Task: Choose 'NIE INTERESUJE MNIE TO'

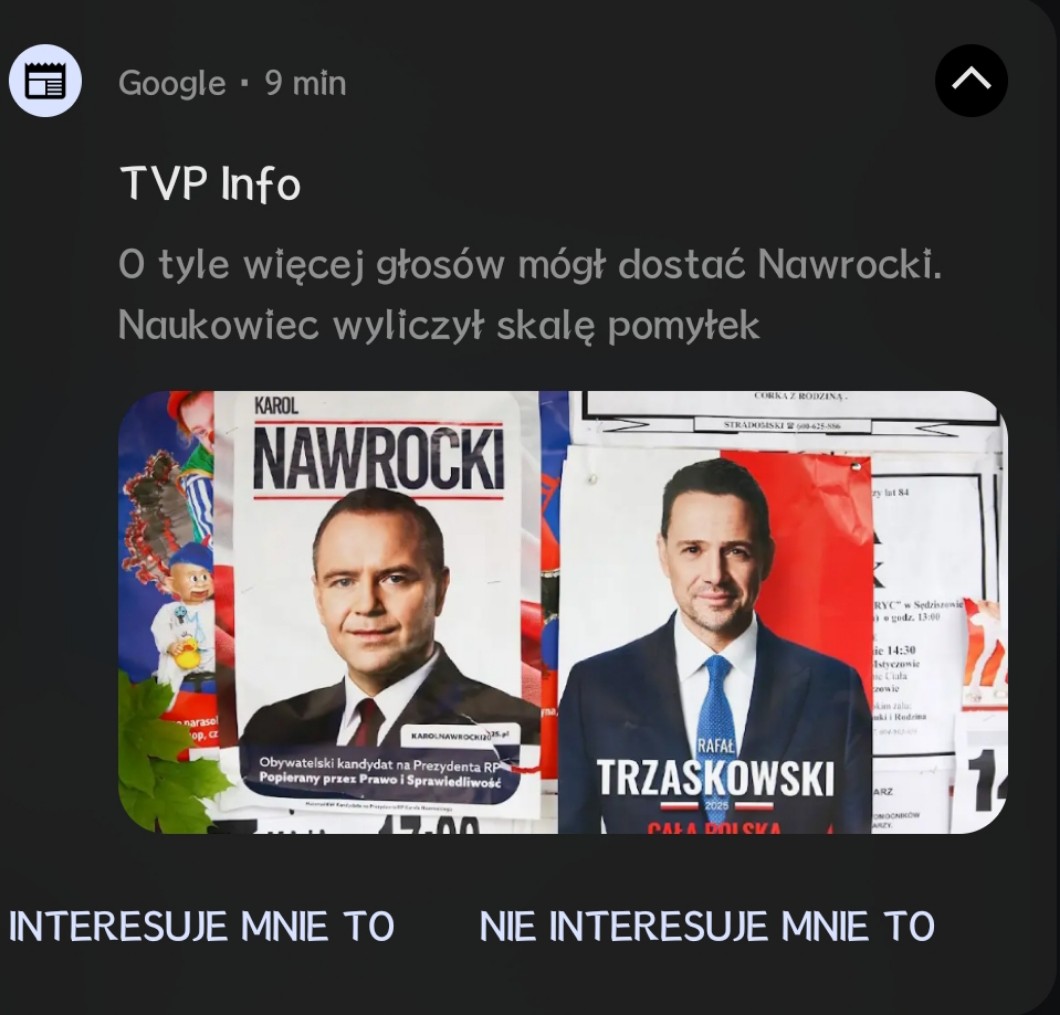Action: (706, 926)
